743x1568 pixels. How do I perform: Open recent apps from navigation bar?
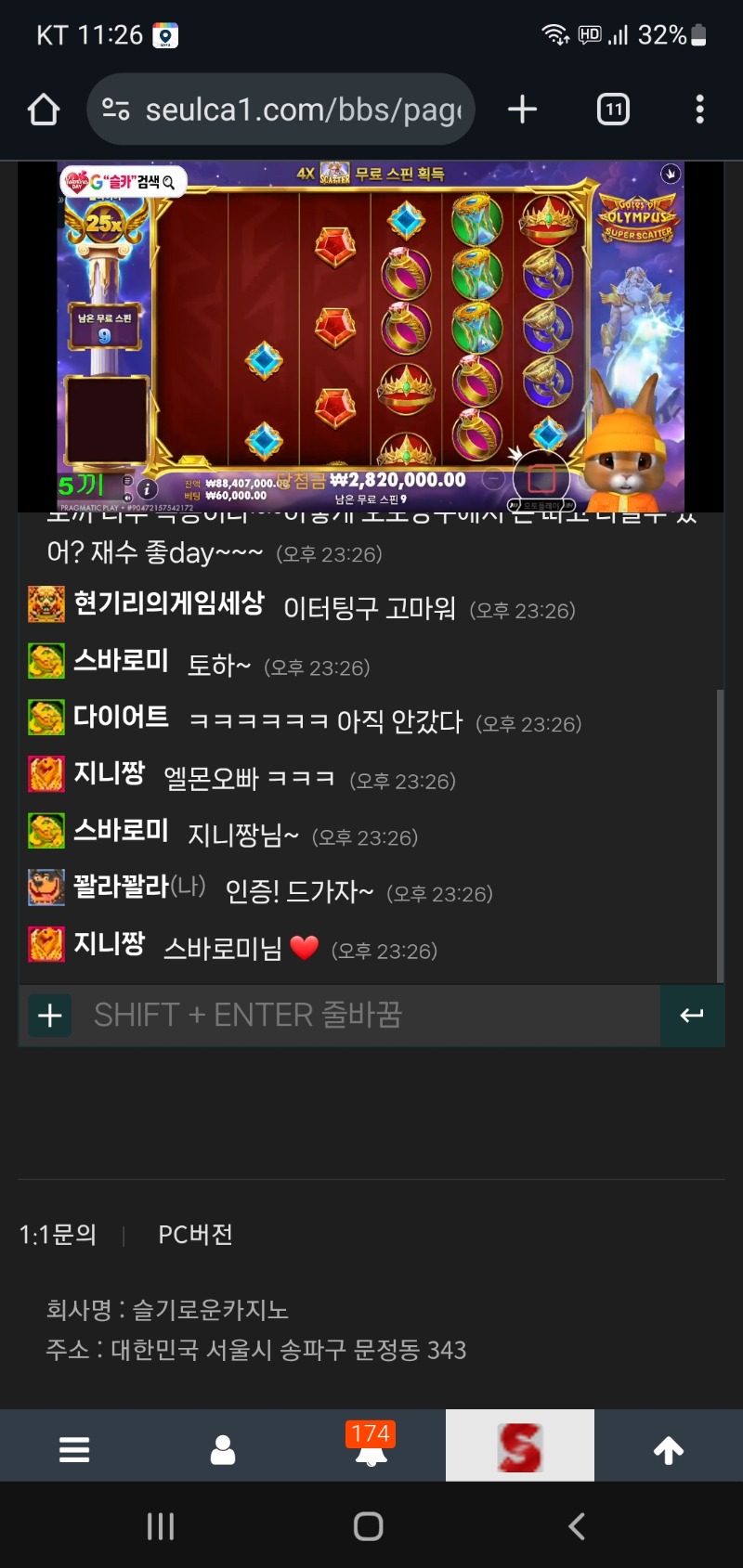(x=161, y=1526)
